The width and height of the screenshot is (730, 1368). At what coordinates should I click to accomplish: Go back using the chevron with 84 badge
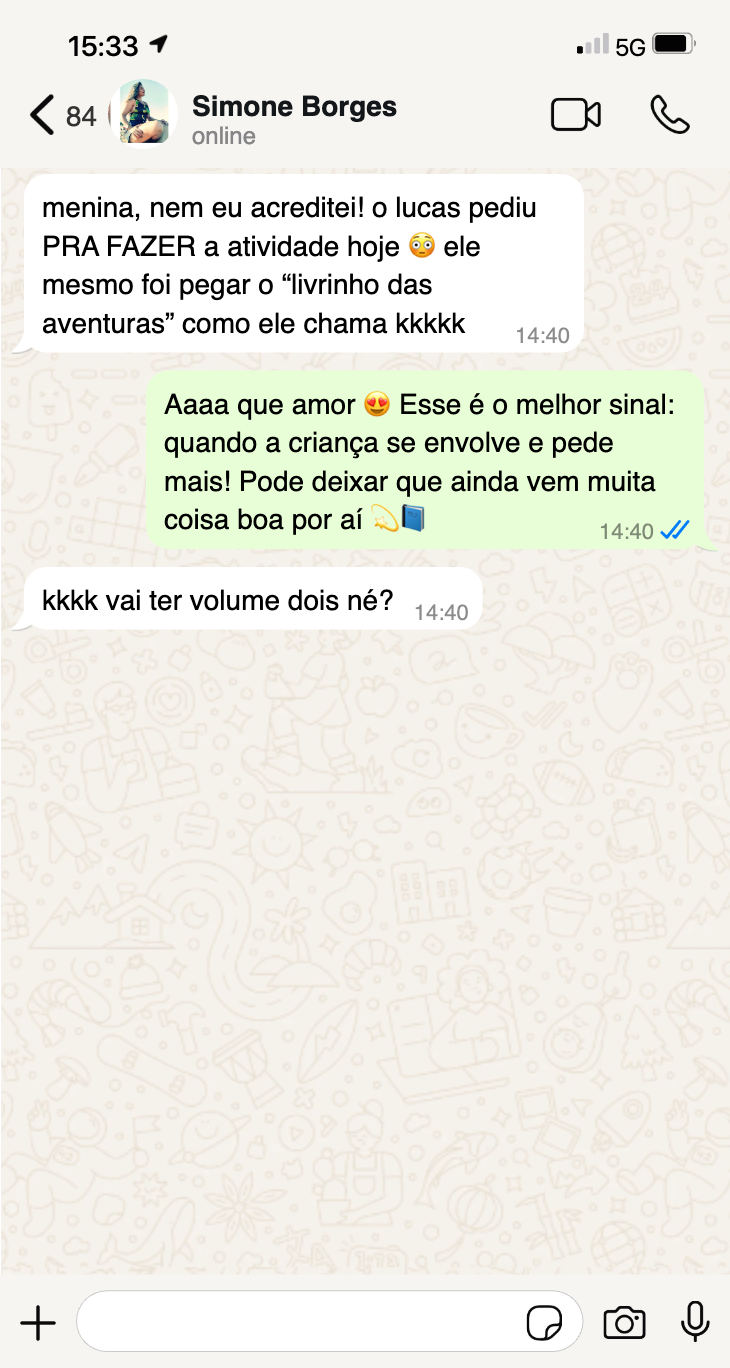coord(60,114)
